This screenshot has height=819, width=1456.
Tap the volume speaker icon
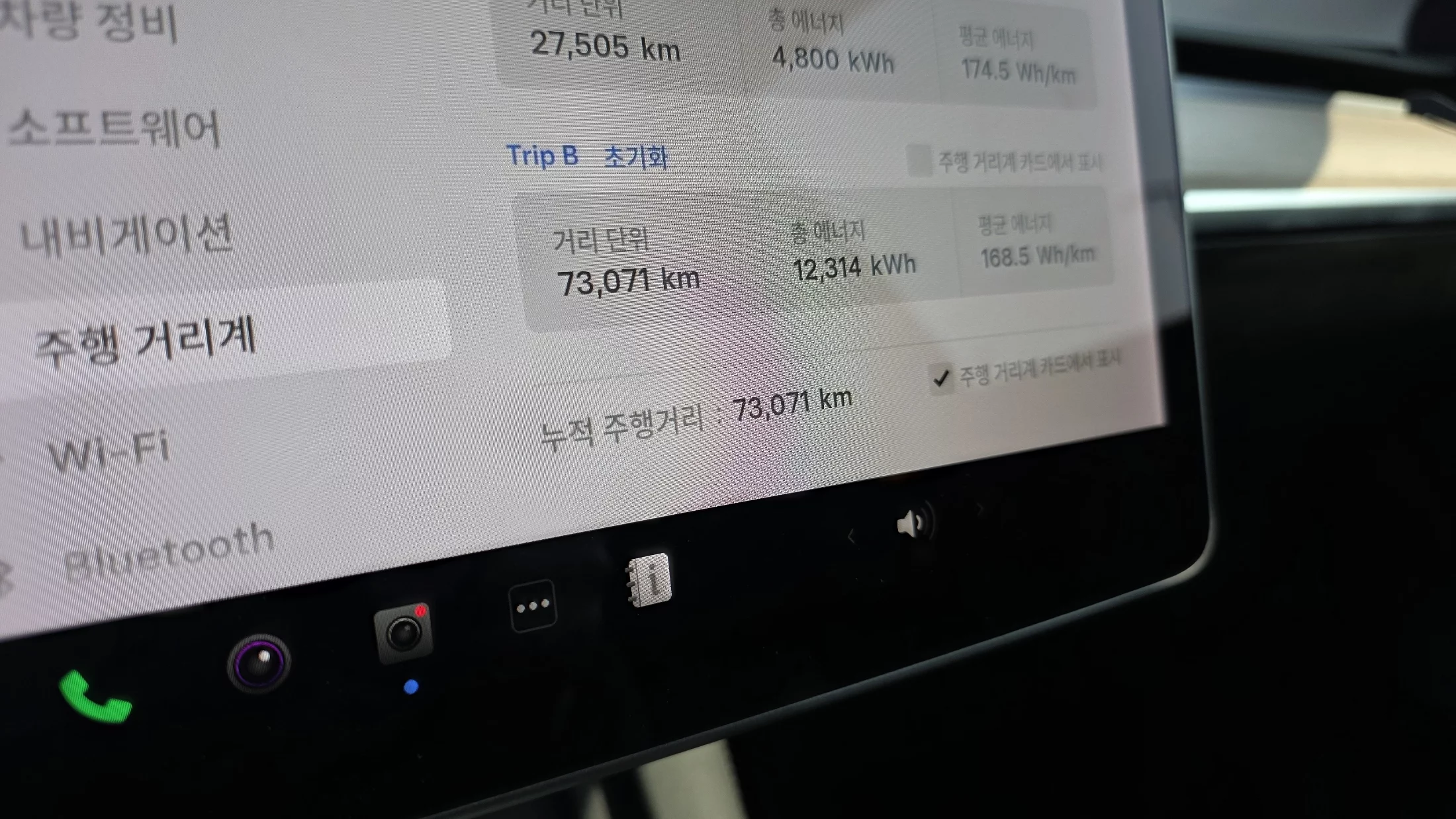coord(912,525)
